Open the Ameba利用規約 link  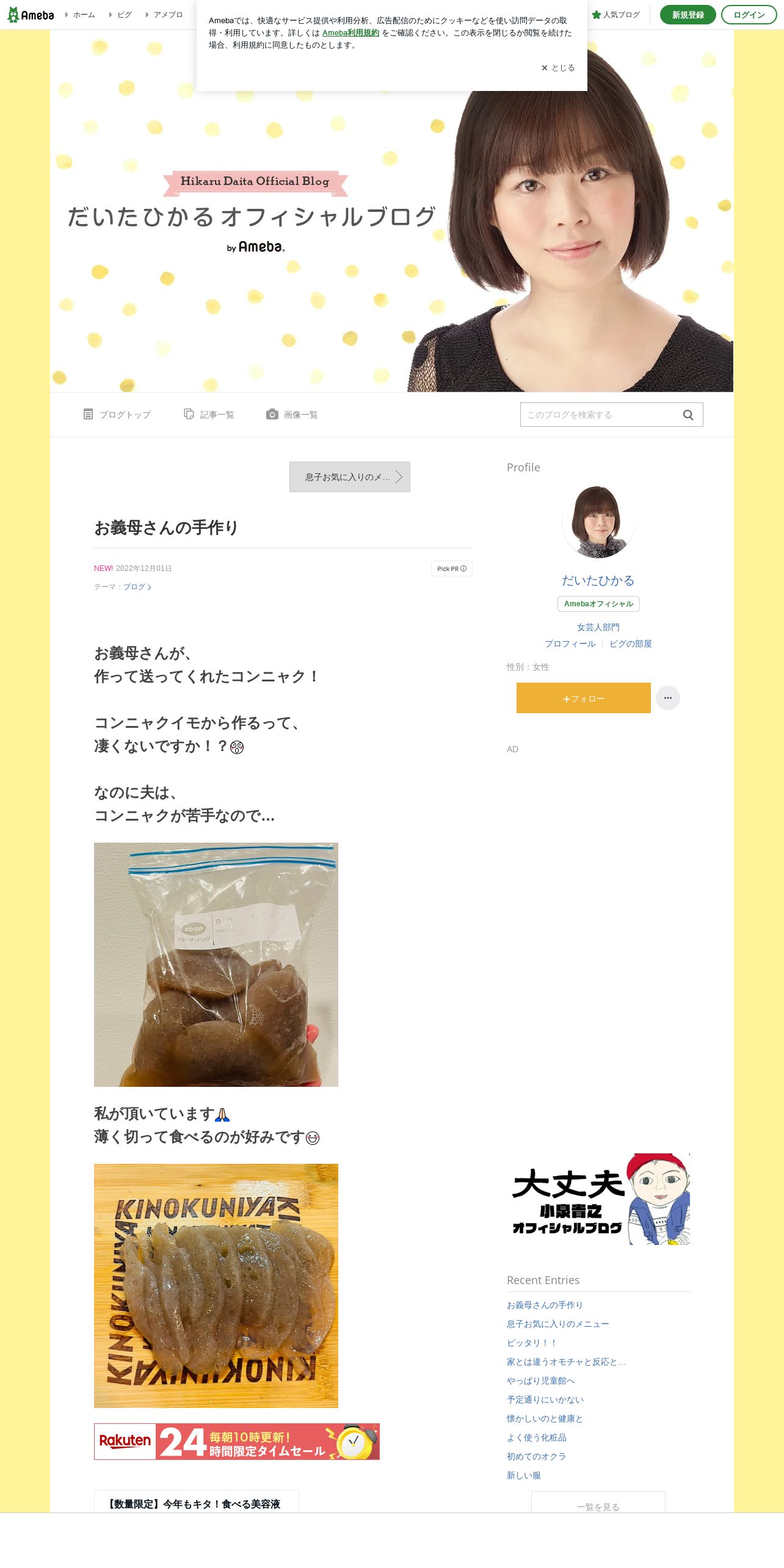[350, 33]
